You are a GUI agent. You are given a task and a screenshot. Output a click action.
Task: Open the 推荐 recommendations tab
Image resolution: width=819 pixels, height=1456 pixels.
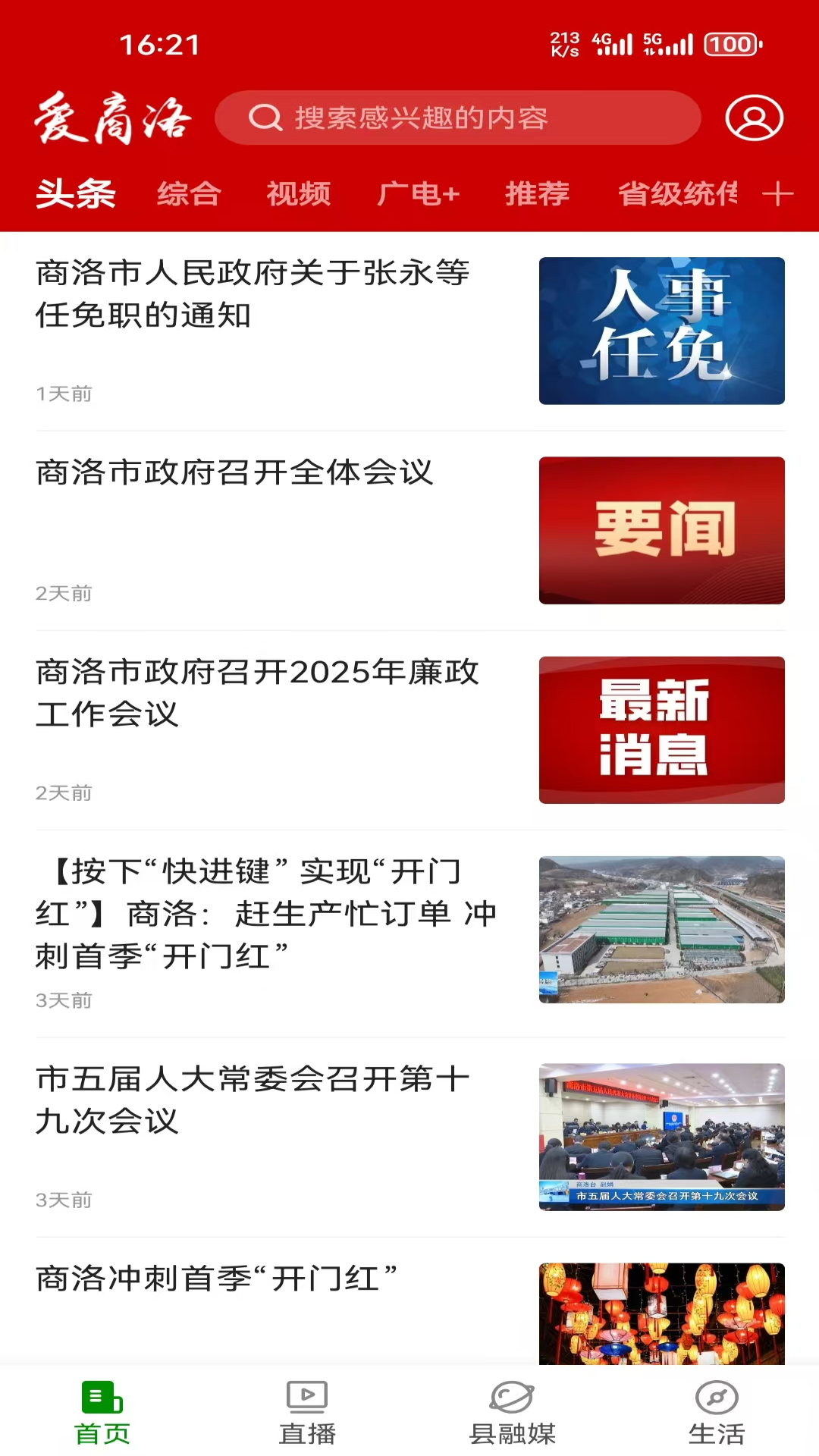tap(537, 194)
